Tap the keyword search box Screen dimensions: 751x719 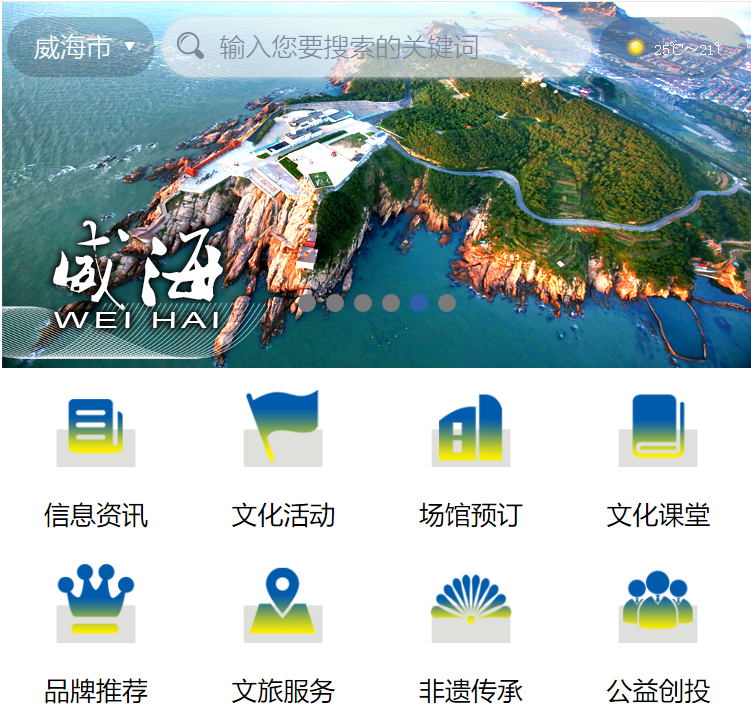click(x=380, y=47)
